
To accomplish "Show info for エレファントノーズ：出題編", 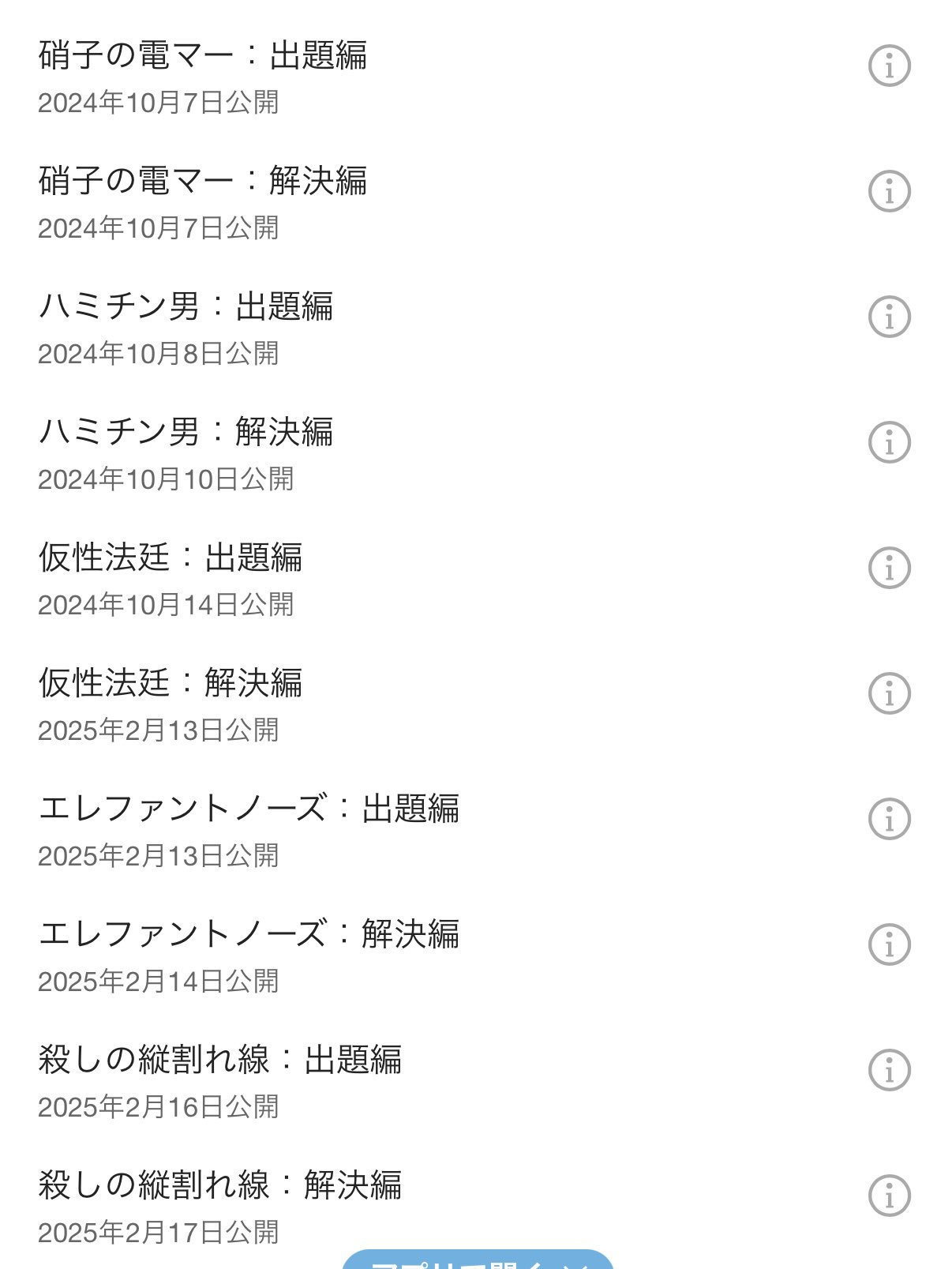I will 889,819.
